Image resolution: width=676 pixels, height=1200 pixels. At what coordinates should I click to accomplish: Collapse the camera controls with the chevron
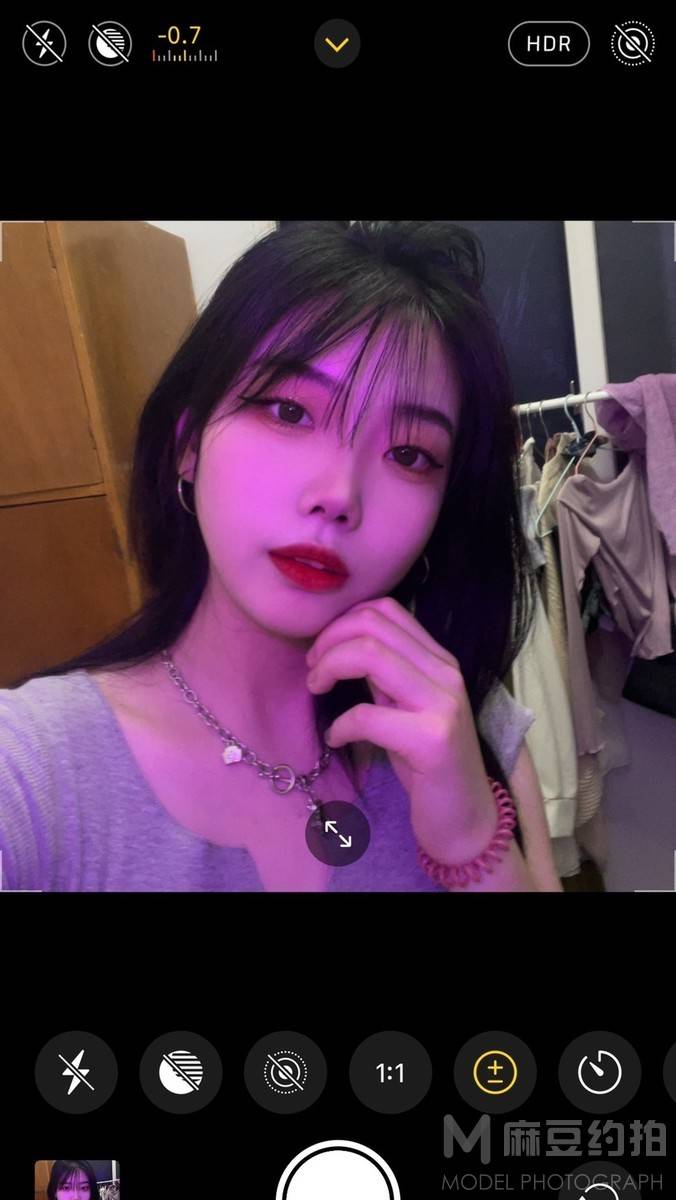coord(337,44)
